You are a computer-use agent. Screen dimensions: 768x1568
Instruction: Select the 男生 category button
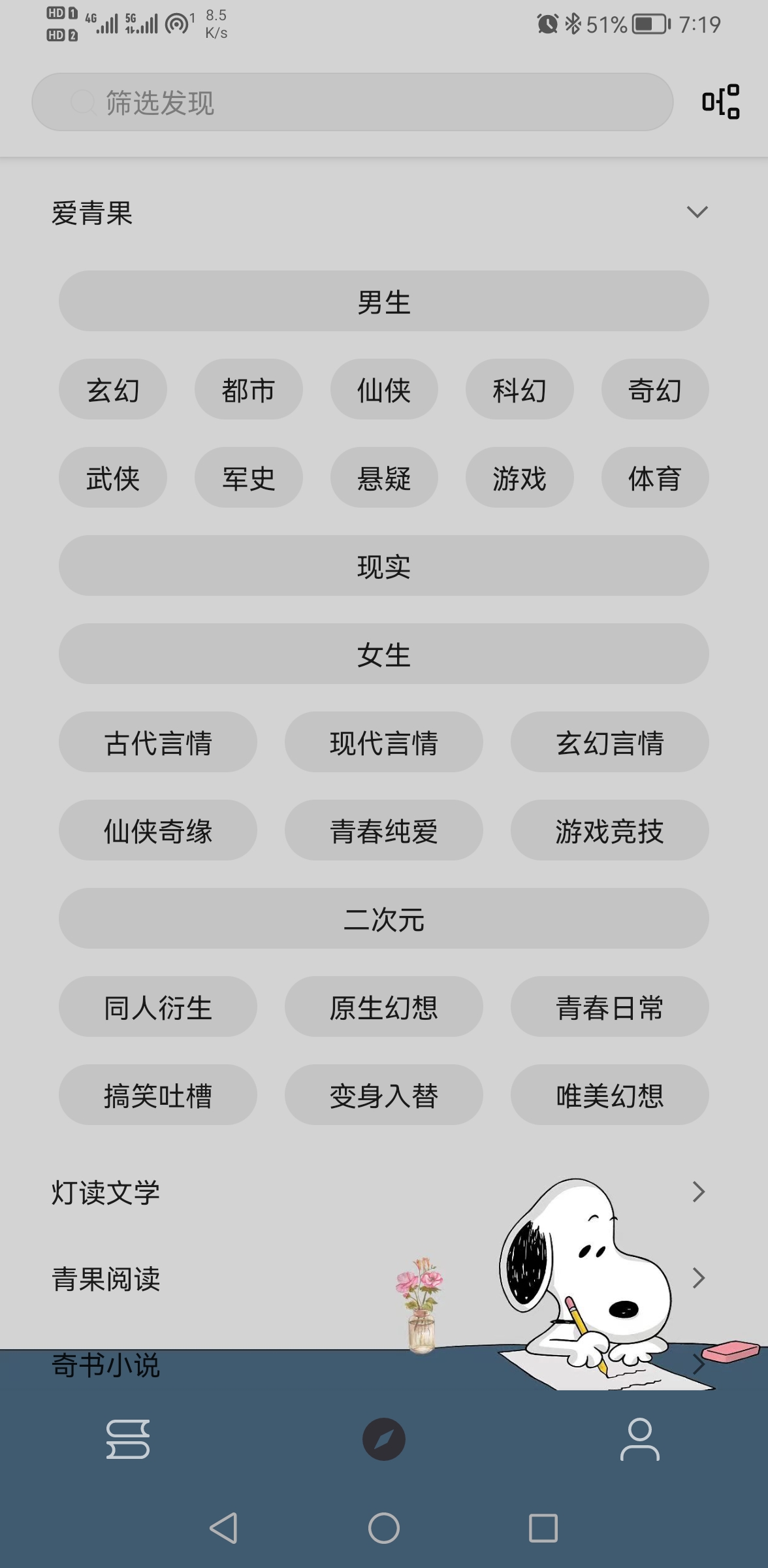click(x=384, y=302)
